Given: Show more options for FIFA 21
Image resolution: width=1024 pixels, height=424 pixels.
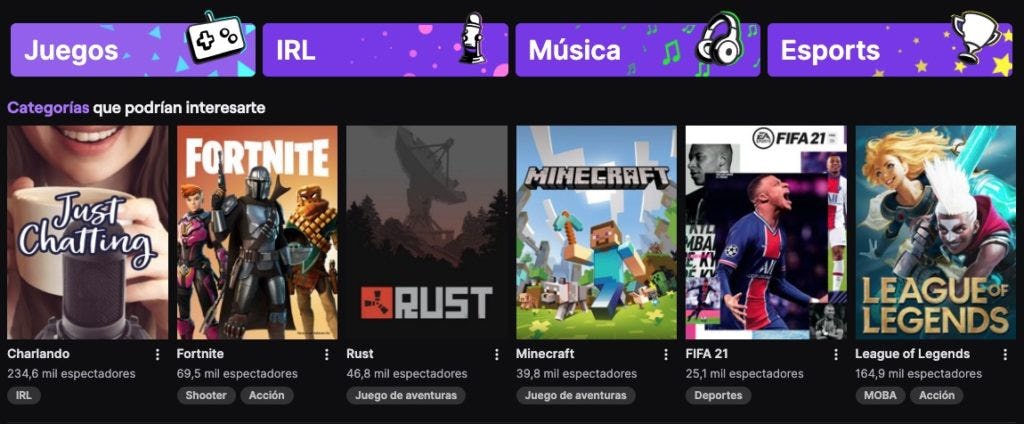Looking at the screenshot, I should (836, 354).
